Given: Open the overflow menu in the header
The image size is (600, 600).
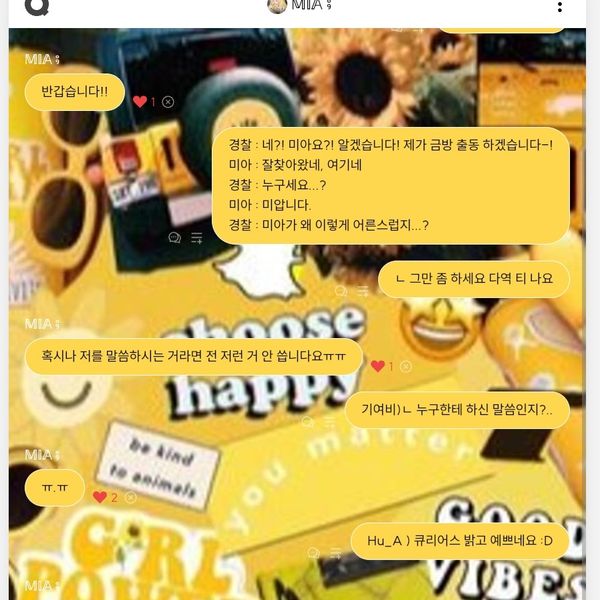Looking at the screenshot, I should tap(559, 7).
